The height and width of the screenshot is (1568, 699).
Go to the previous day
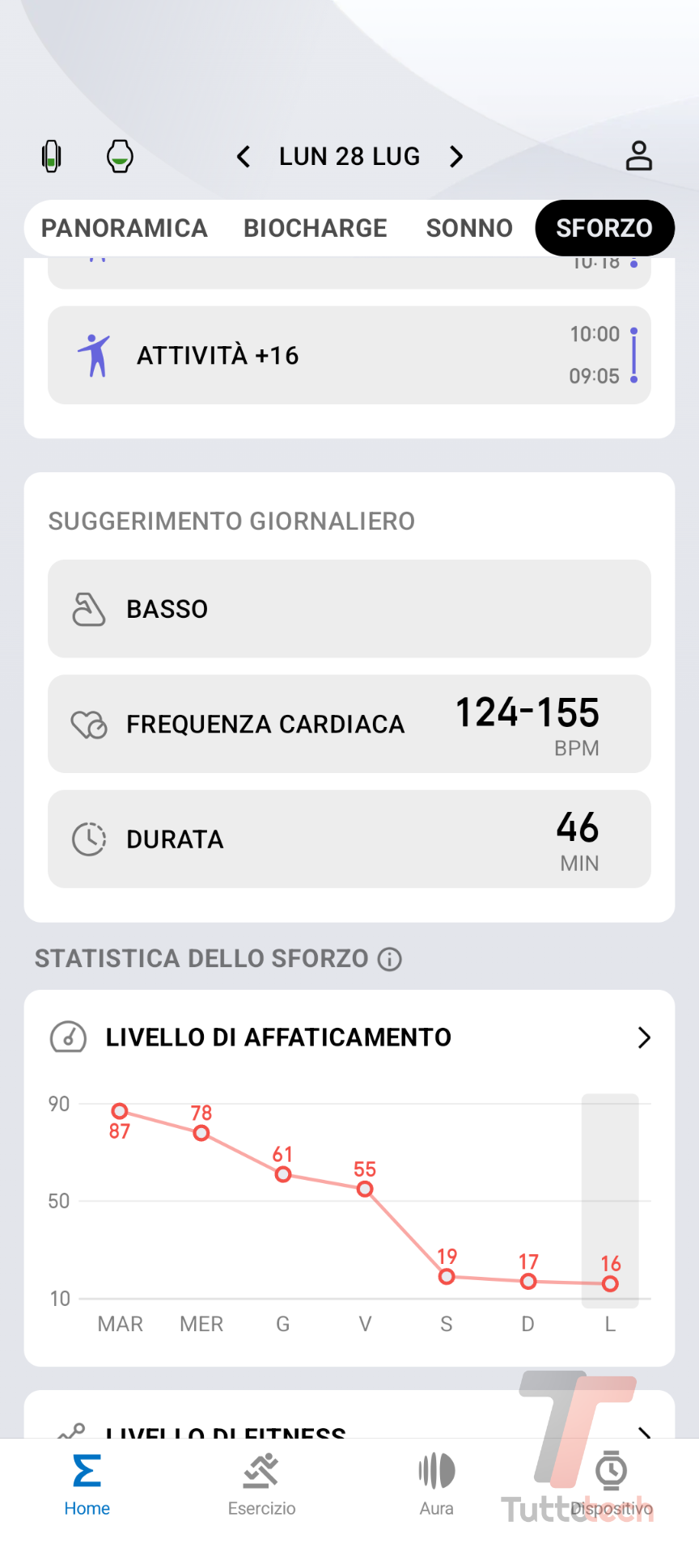click(244, 156)
